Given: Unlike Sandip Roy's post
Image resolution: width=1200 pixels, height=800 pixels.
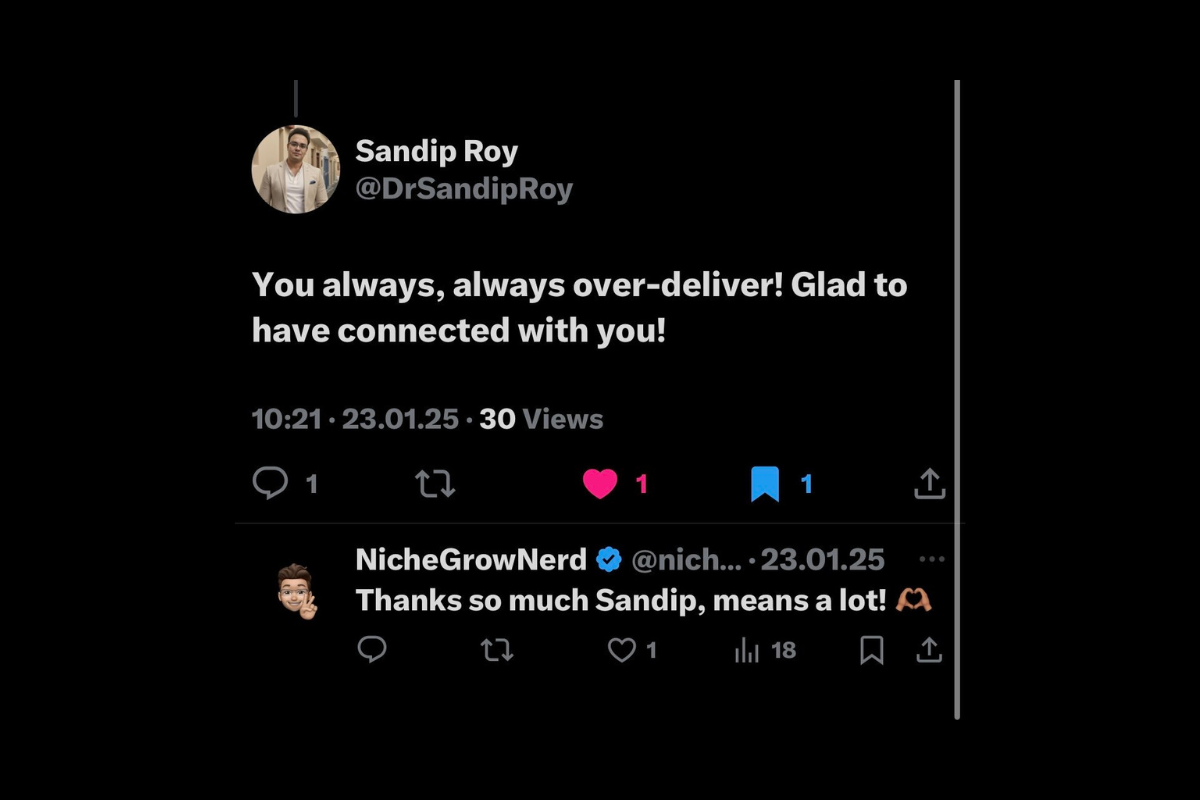Looking at the screenshot, I should [x=600, y=484].
